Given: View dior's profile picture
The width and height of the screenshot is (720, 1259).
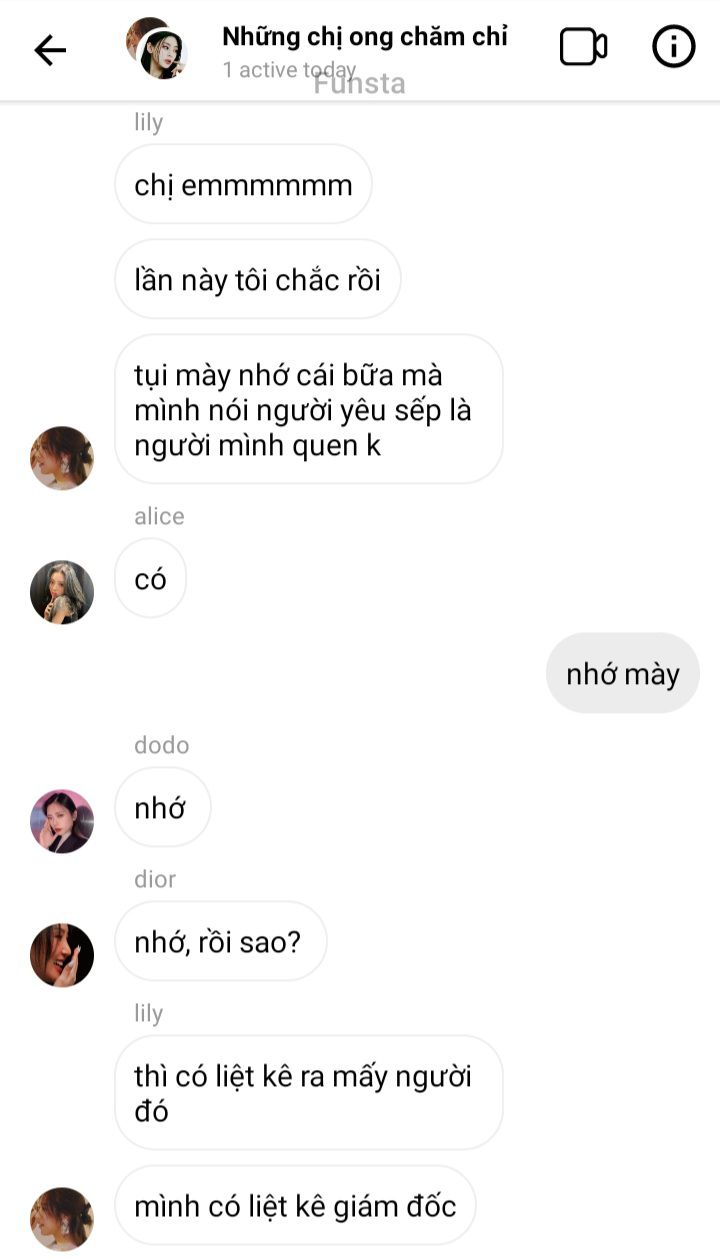Looking at the screenshot, I should [62, 955].
